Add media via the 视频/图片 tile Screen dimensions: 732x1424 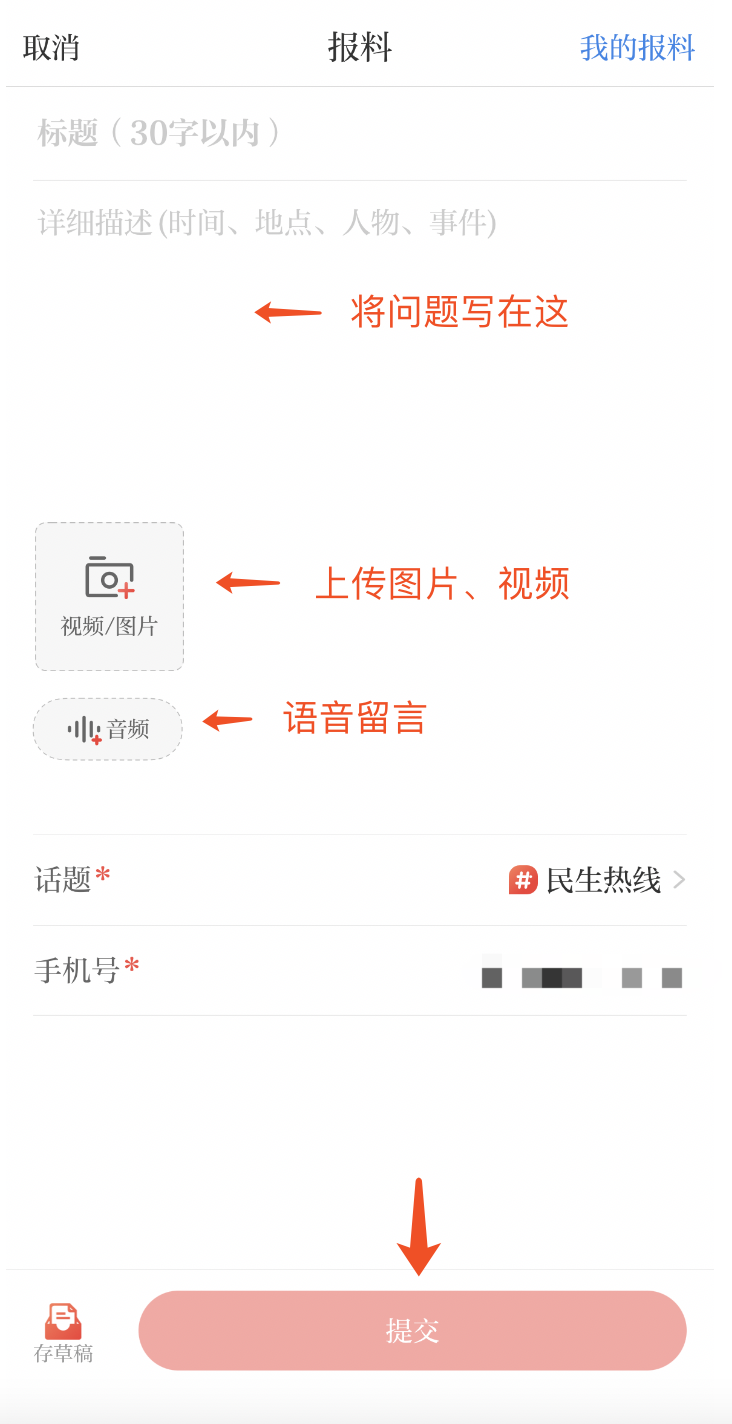(x=109, y=596)
